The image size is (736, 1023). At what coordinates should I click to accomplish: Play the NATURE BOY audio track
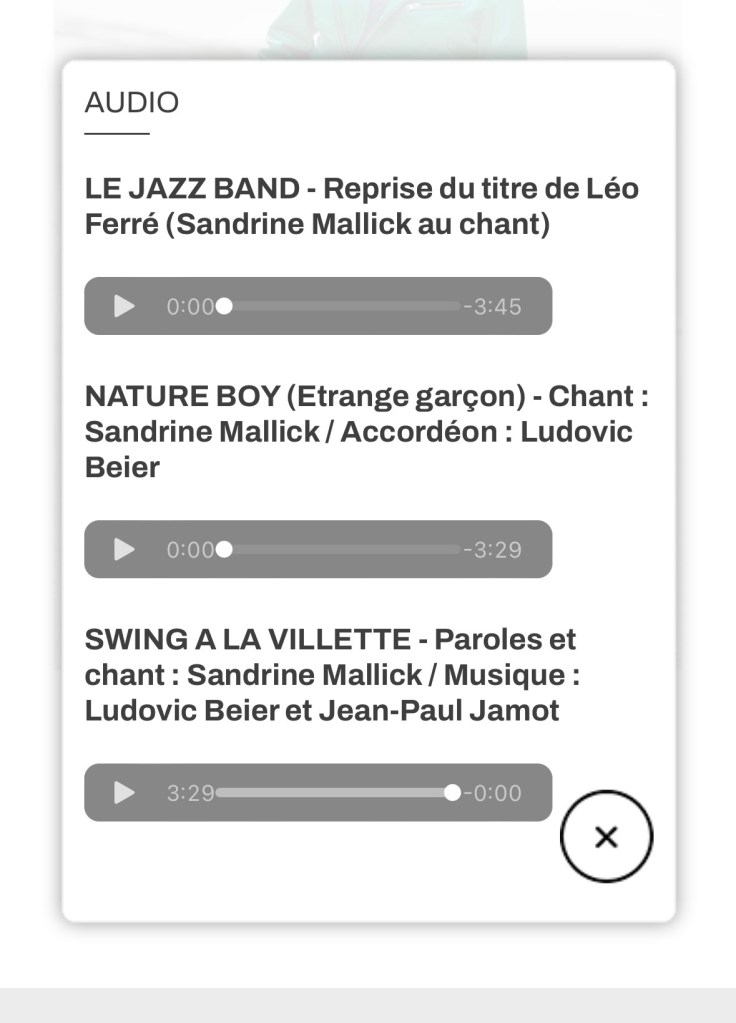124,549
